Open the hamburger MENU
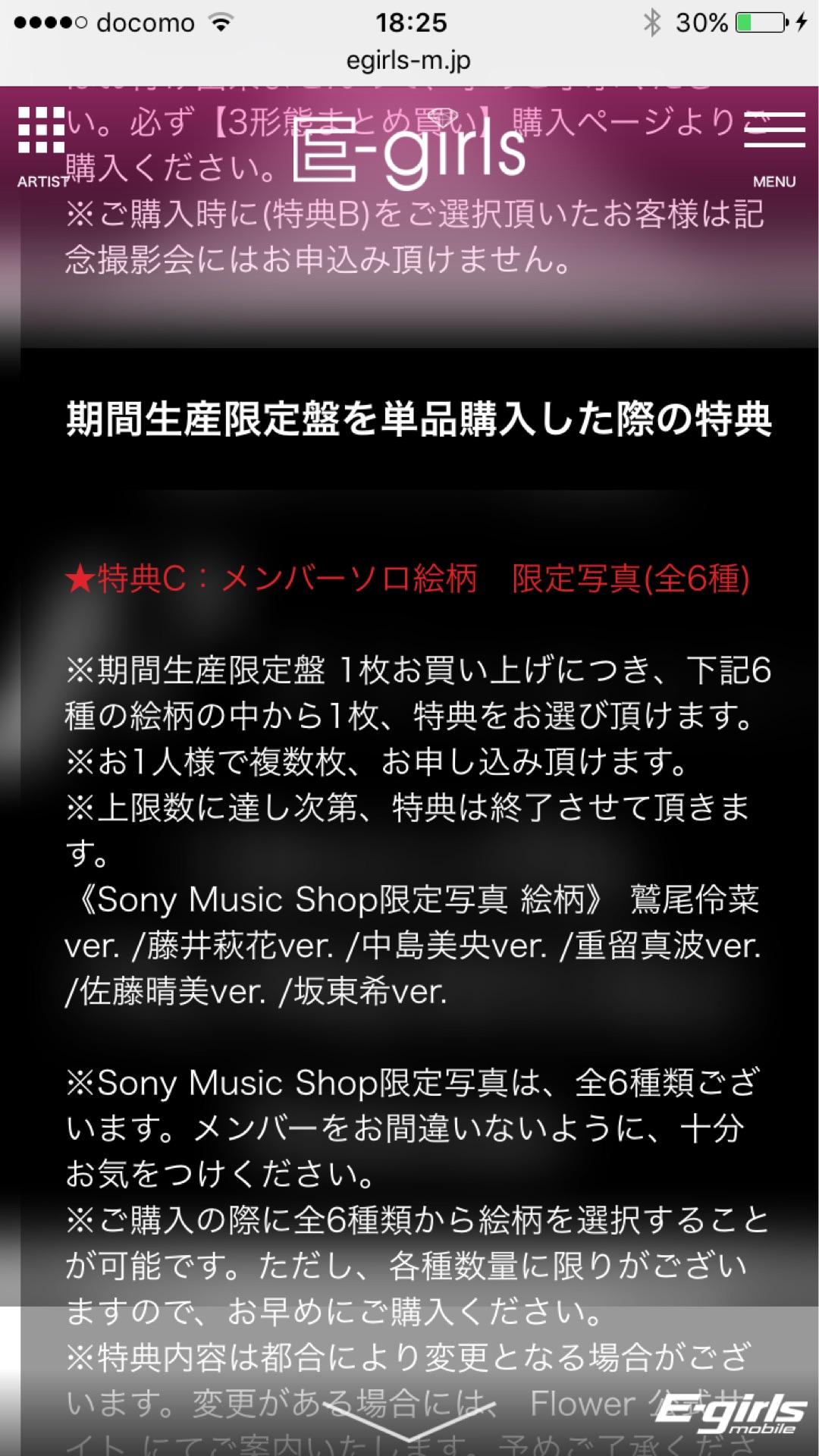The width and height of the screenshot is (819, 1456). point(773,144)
